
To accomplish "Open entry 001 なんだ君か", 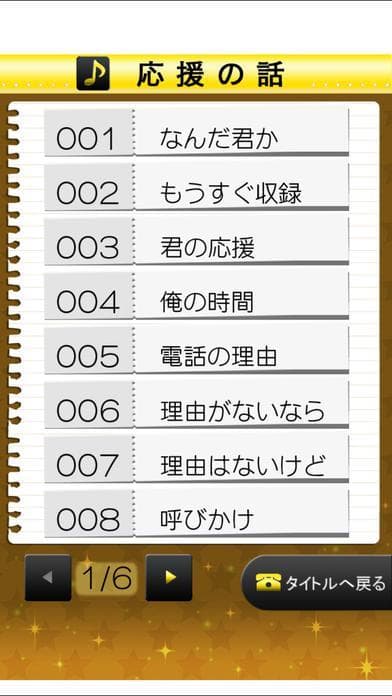I will [x=196, y=132].
